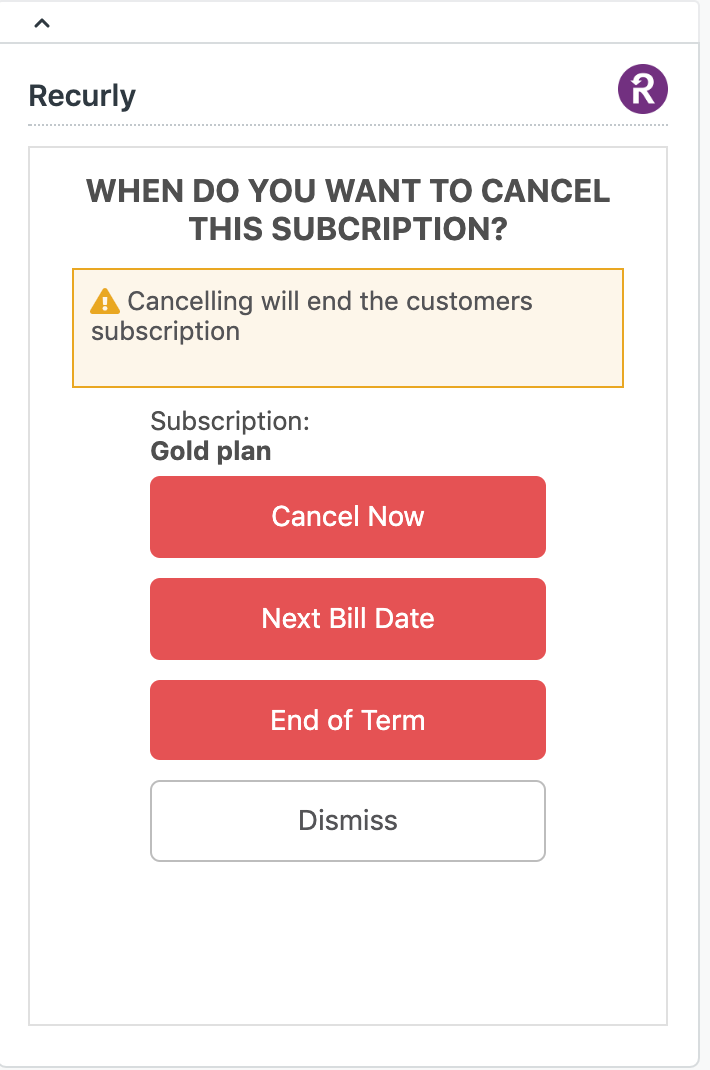710x1070 pixels.
Task: Tap Cancel Now to cancel the subscription immediately
Action: pos(347,516)
